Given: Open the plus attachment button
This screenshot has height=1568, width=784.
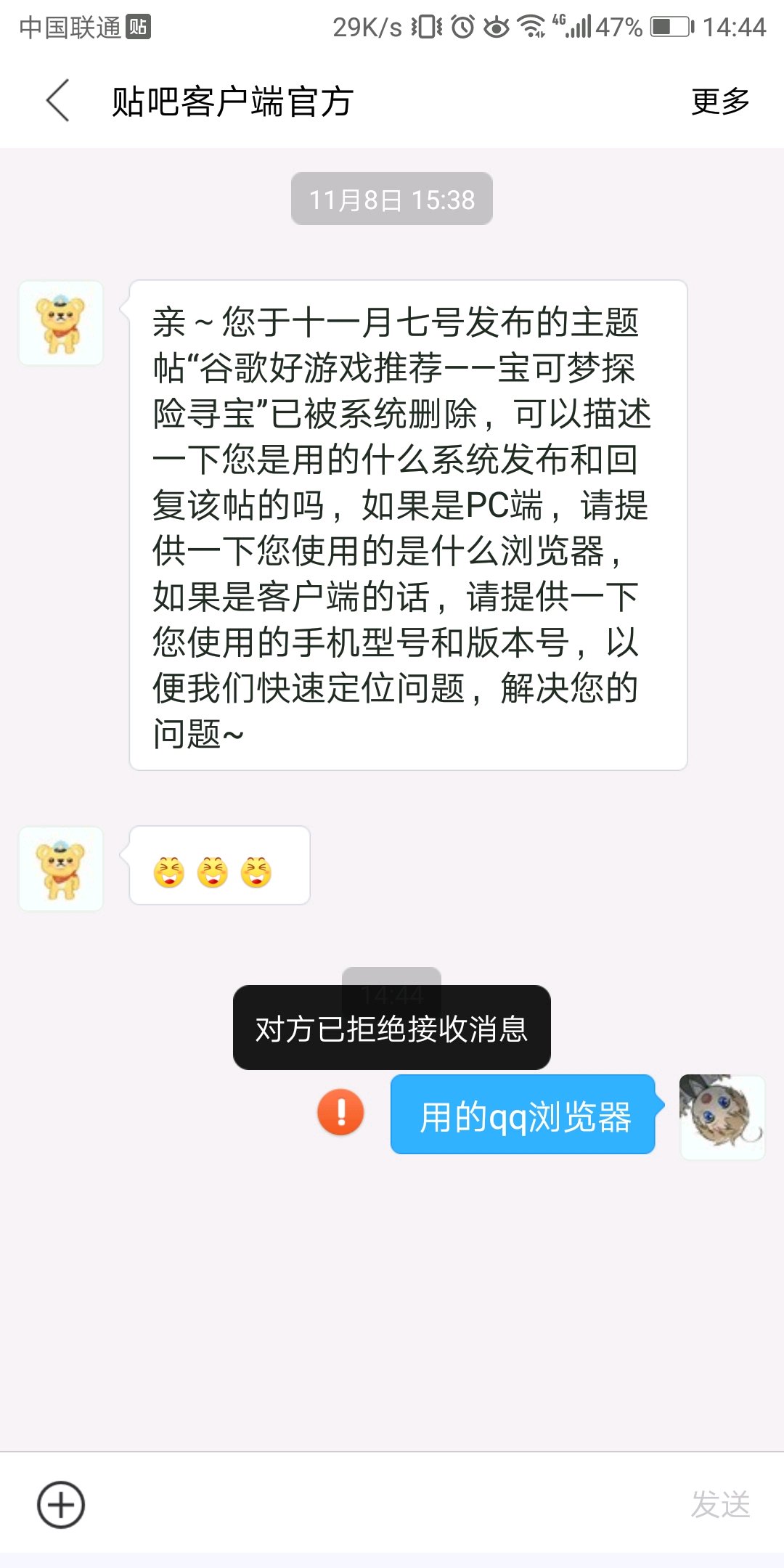Looking at the screenshot, I should click(x=61, y=1505).
